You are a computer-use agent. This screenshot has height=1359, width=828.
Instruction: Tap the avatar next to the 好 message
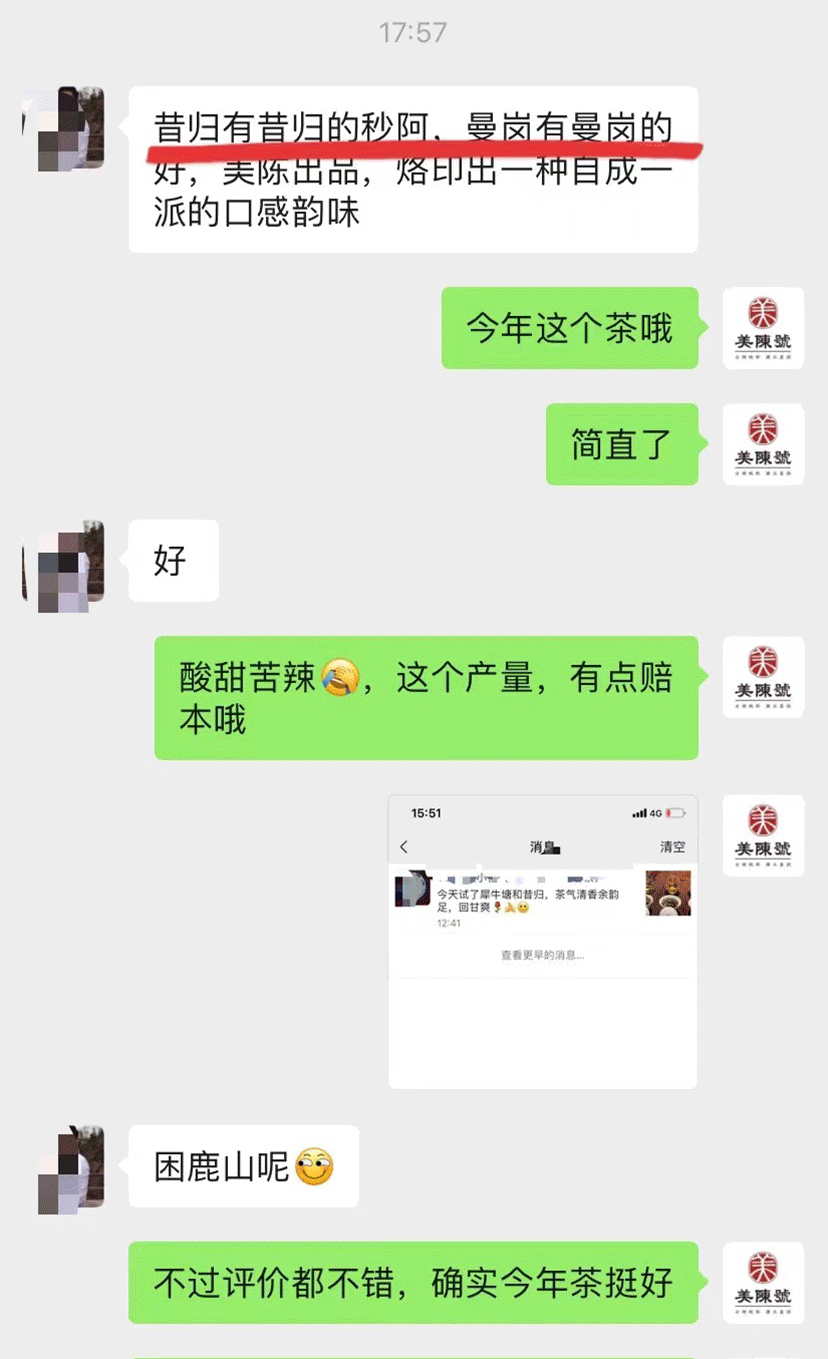(64, 561)
